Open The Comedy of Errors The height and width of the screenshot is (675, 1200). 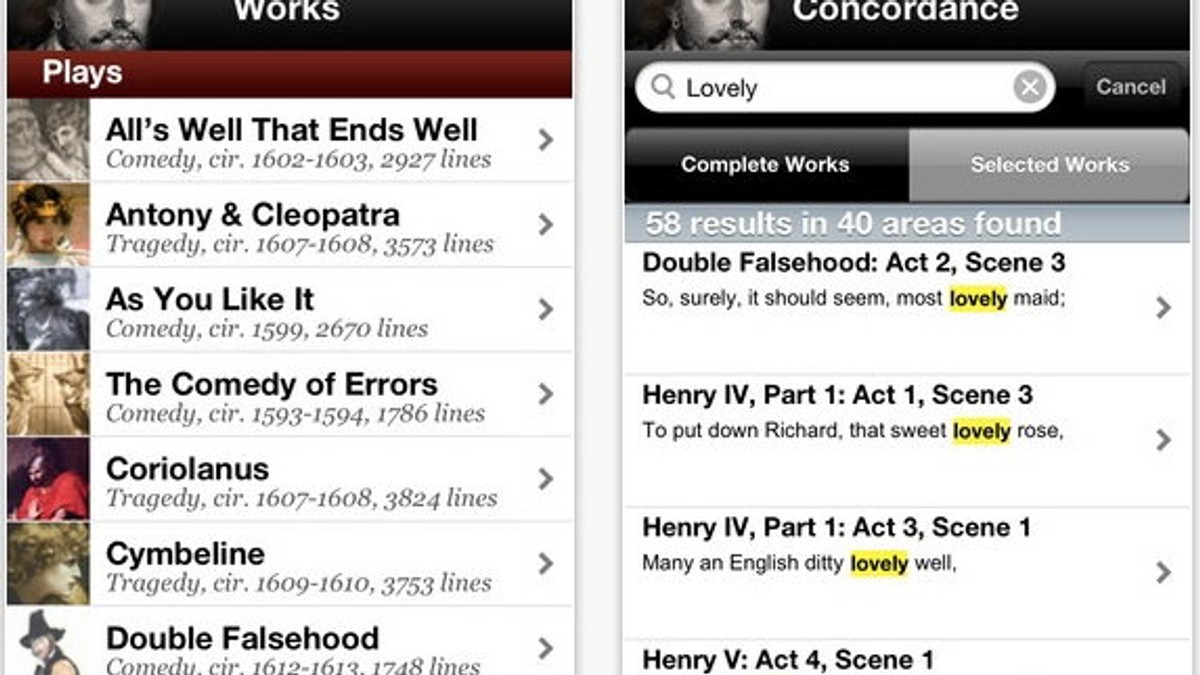click(x=290, y=396)
